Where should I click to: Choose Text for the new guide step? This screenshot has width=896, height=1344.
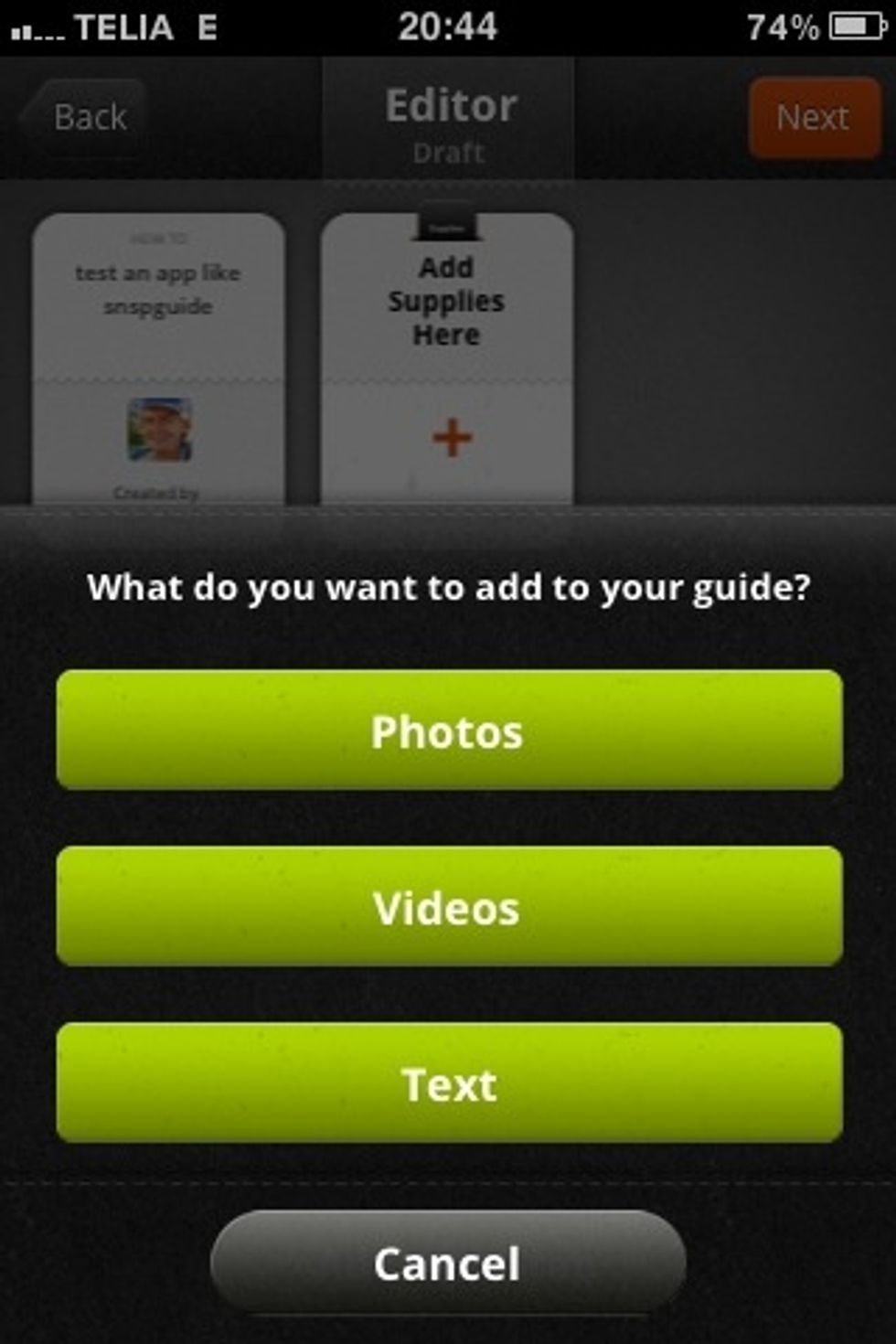[448, 1085]
